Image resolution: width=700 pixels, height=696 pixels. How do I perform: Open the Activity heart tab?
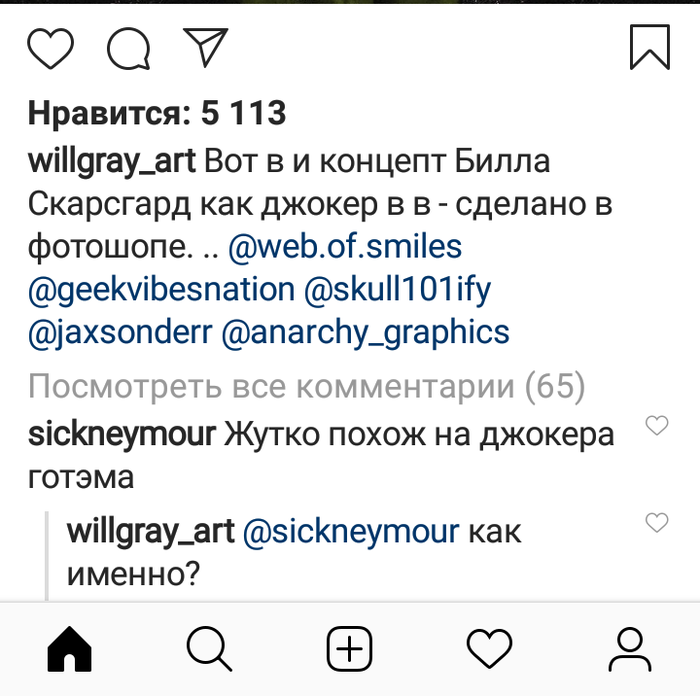tap(490, 650)
